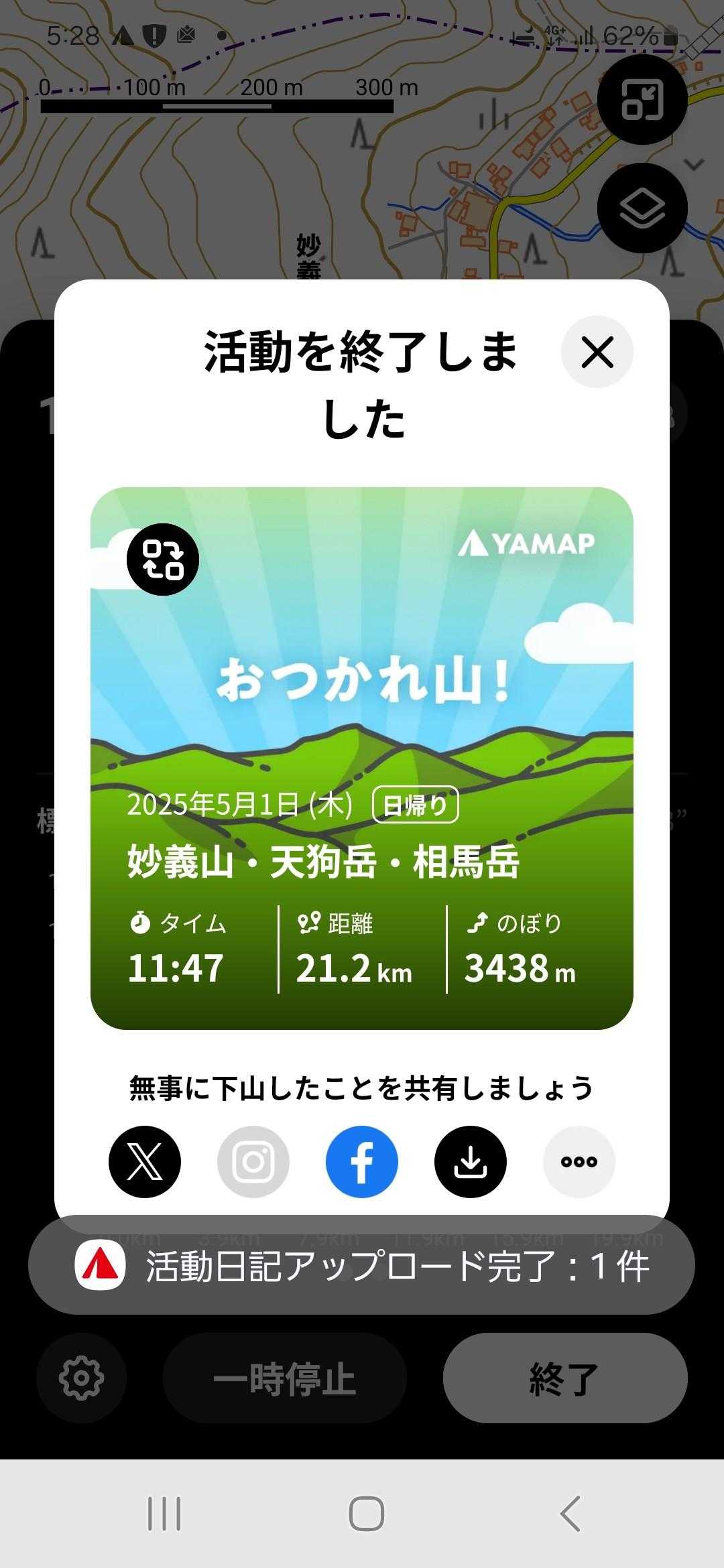The width and height of the screenshot is (724, 1568).
Task: Share the activity on Instagram
Action: click(x=253, y=1162)
